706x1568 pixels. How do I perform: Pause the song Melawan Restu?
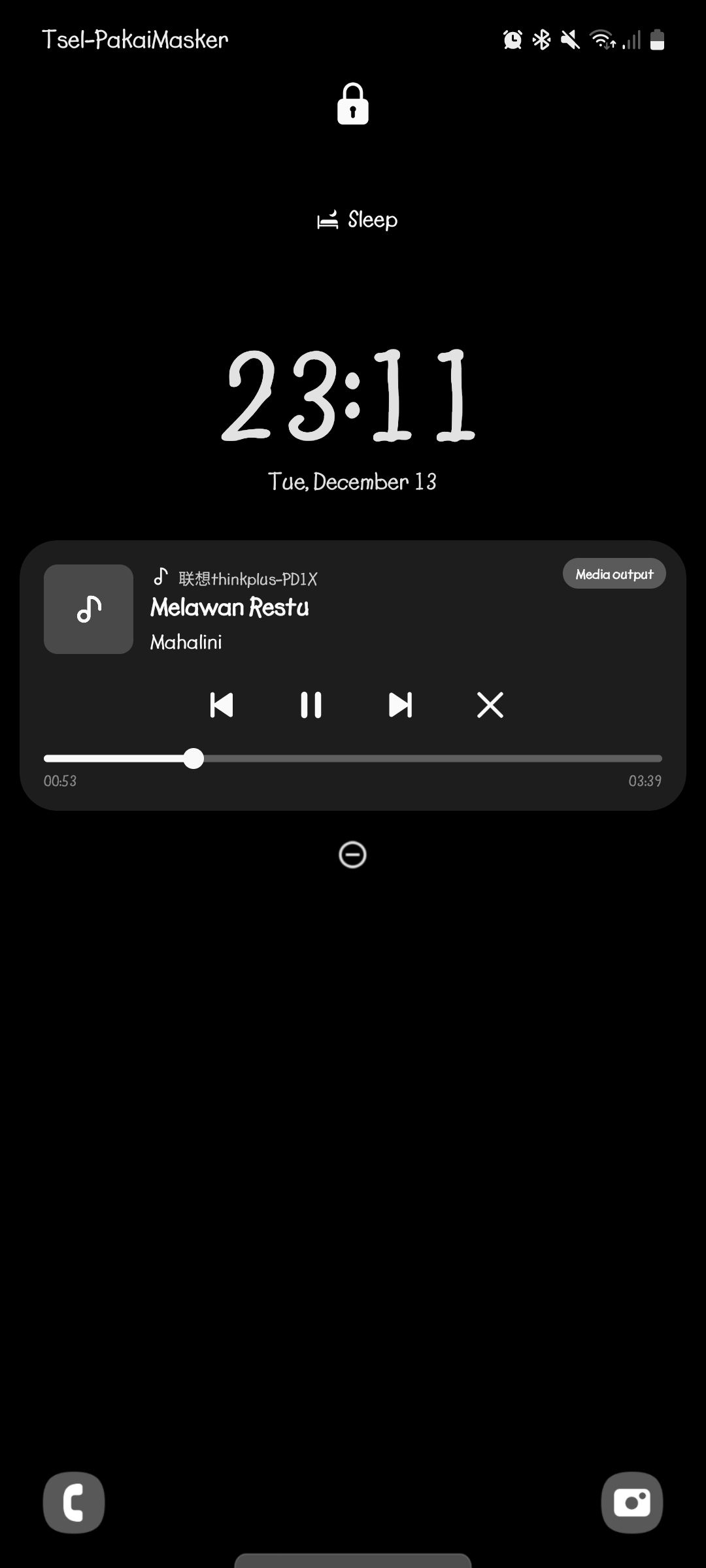point(311,705)
